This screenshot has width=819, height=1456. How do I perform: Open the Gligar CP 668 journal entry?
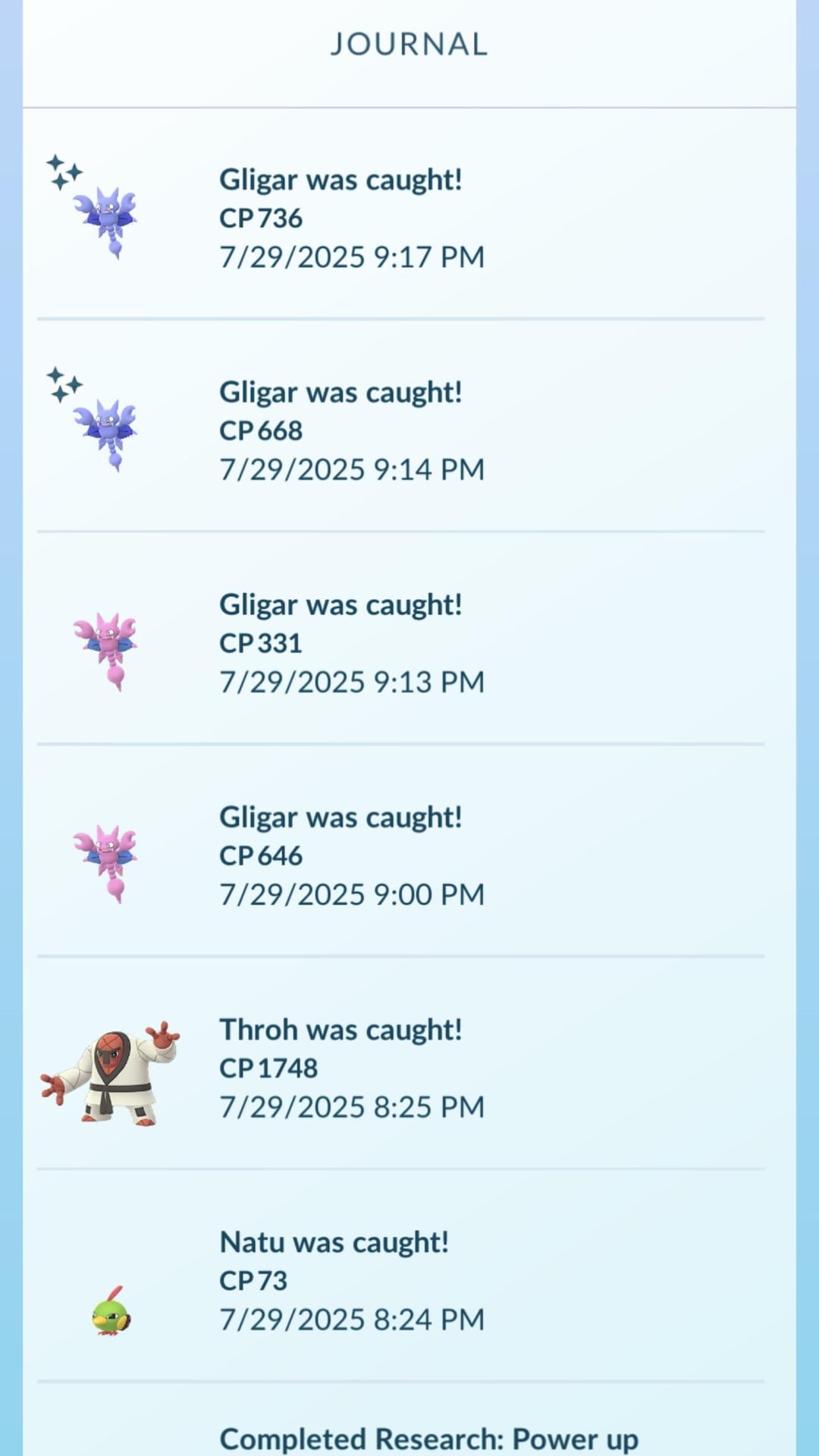pos(401,425)
